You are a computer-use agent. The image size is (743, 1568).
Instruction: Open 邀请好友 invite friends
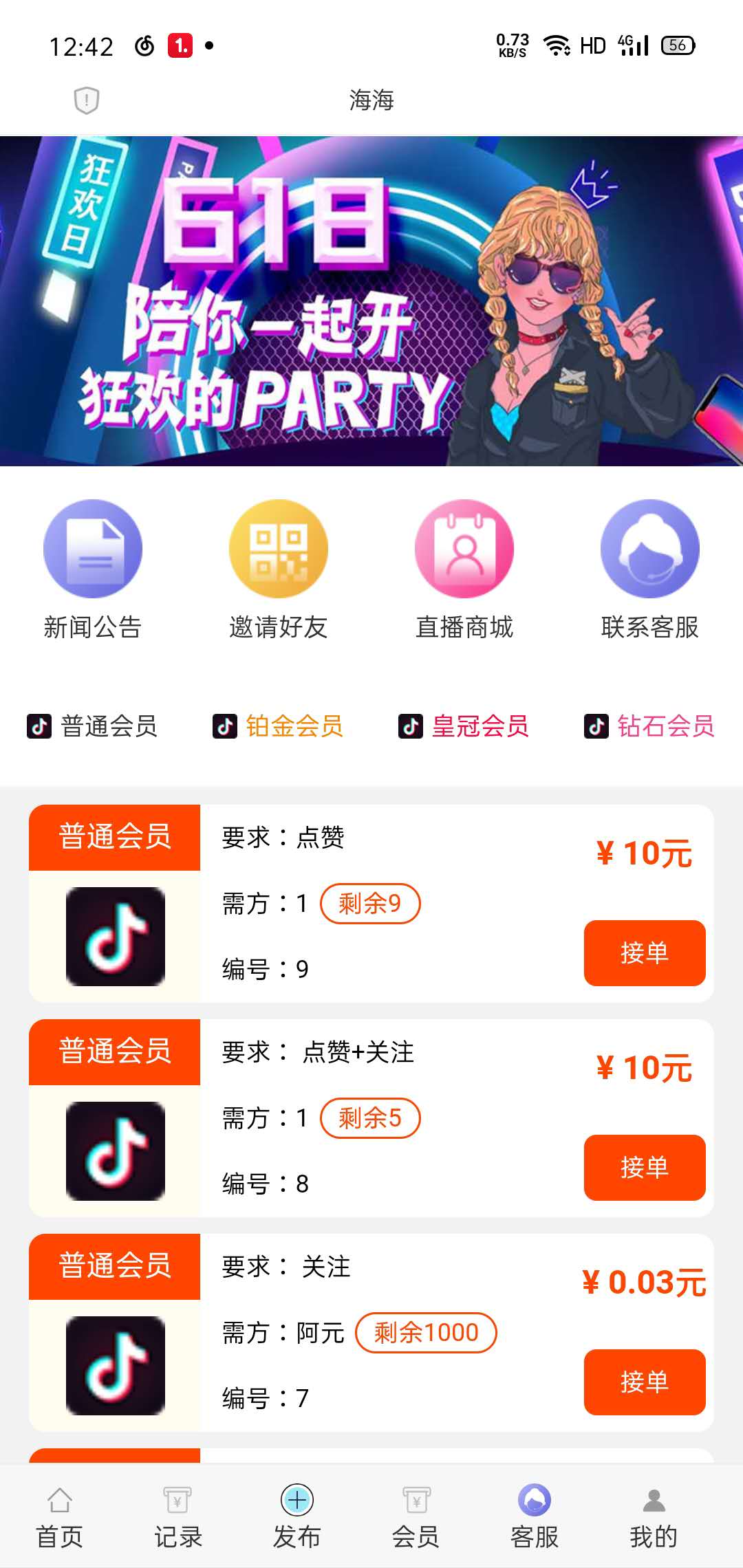[279, 569]
